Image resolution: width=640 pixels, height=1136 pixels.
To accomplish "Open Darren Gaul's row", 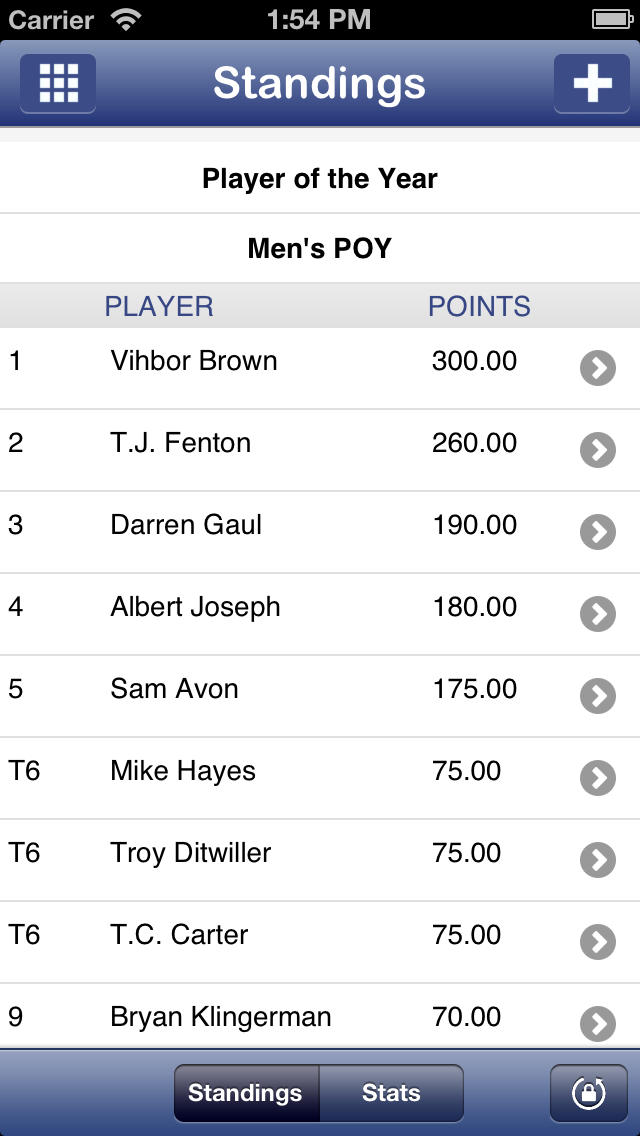I will 320,532.
